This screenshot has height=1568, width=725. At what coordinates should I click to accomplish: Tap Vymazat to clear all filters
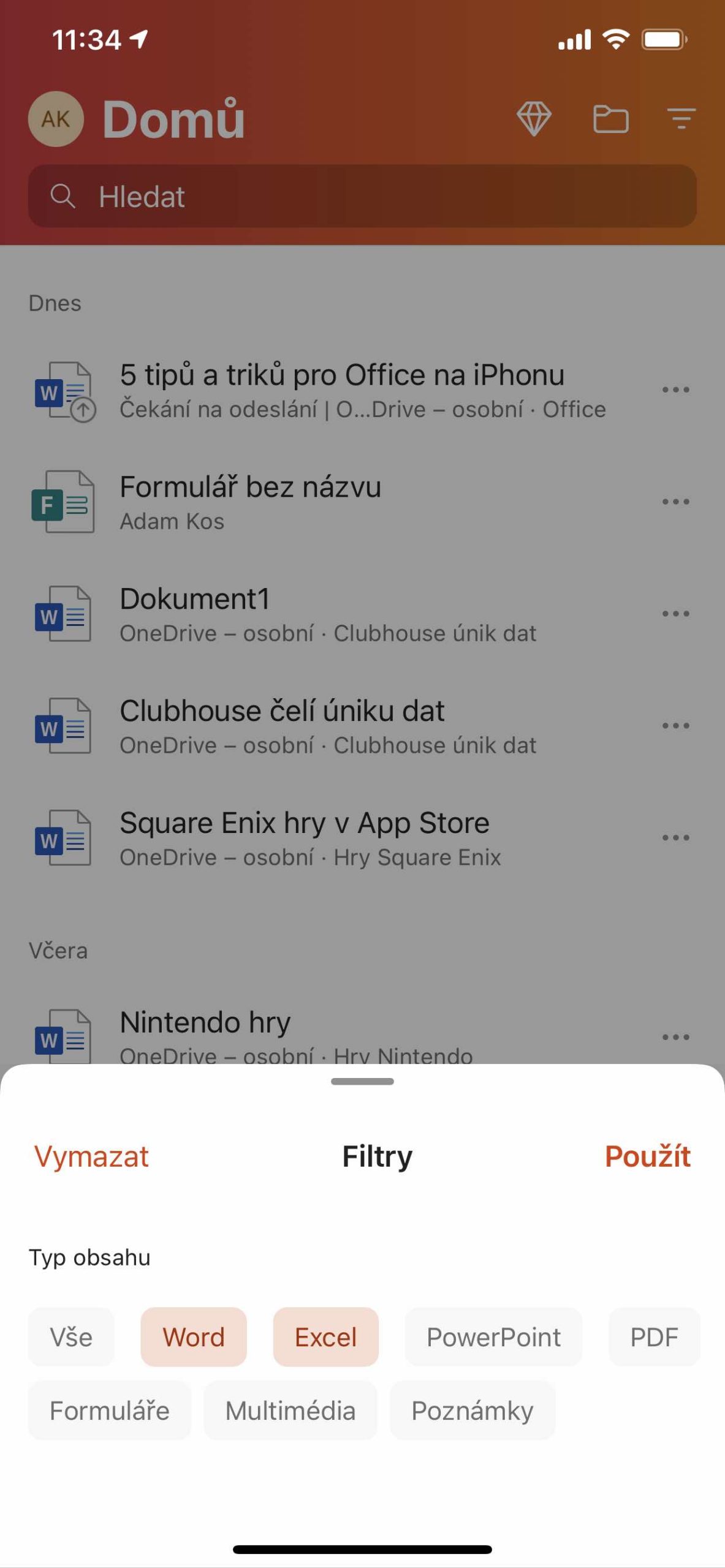coord(91,1156)
